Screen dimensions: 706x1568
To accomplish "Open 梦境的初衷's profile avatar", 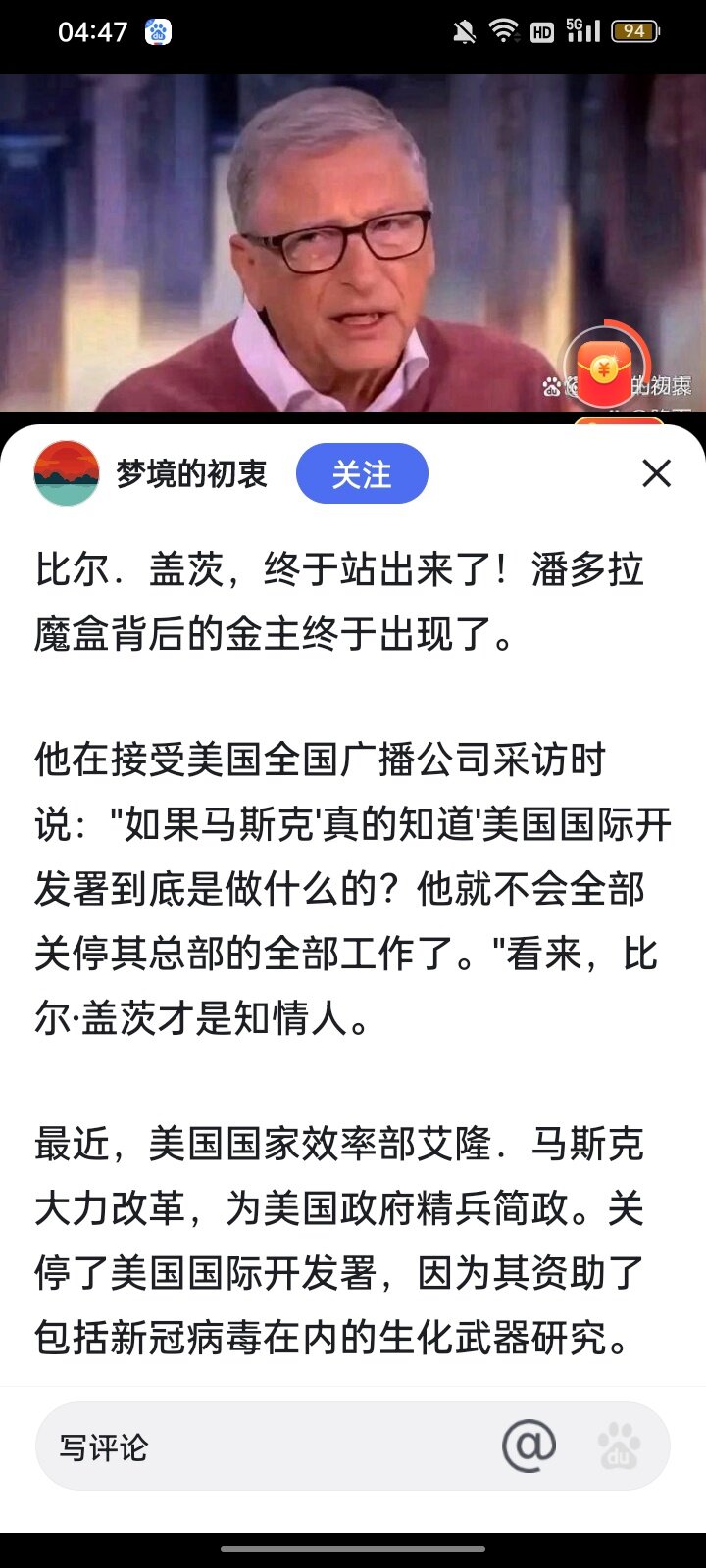I will click(67, 473).
